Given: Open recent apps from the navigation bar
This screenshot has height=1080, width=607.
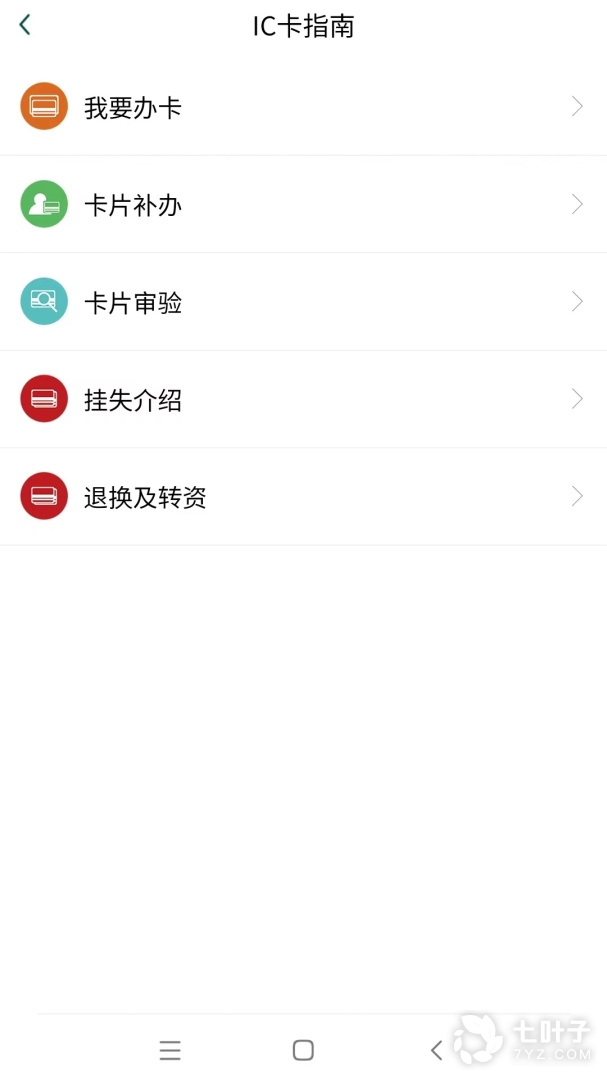Looking at the screenshot, I should 170,1050.
